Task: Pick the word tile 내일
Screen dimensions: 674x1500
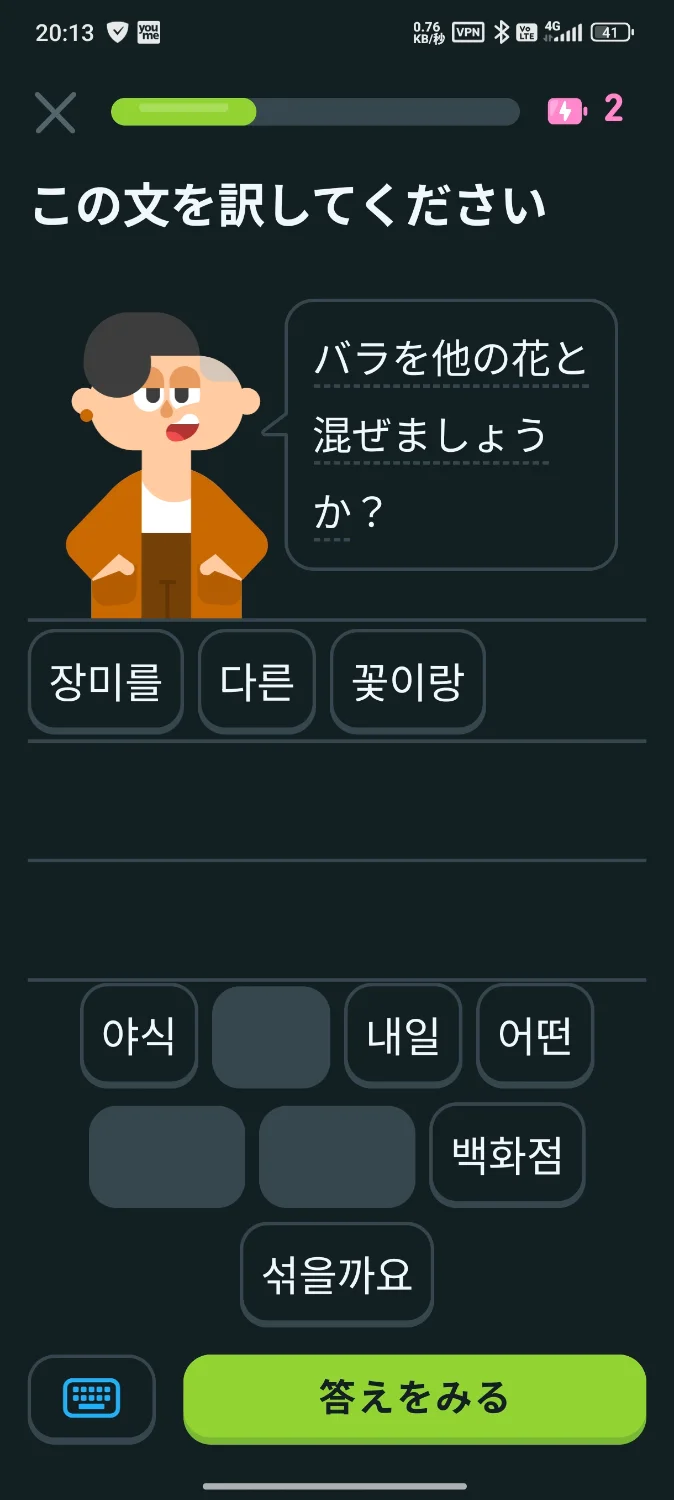Action: pyautogui.click(x=403, y=1035)
